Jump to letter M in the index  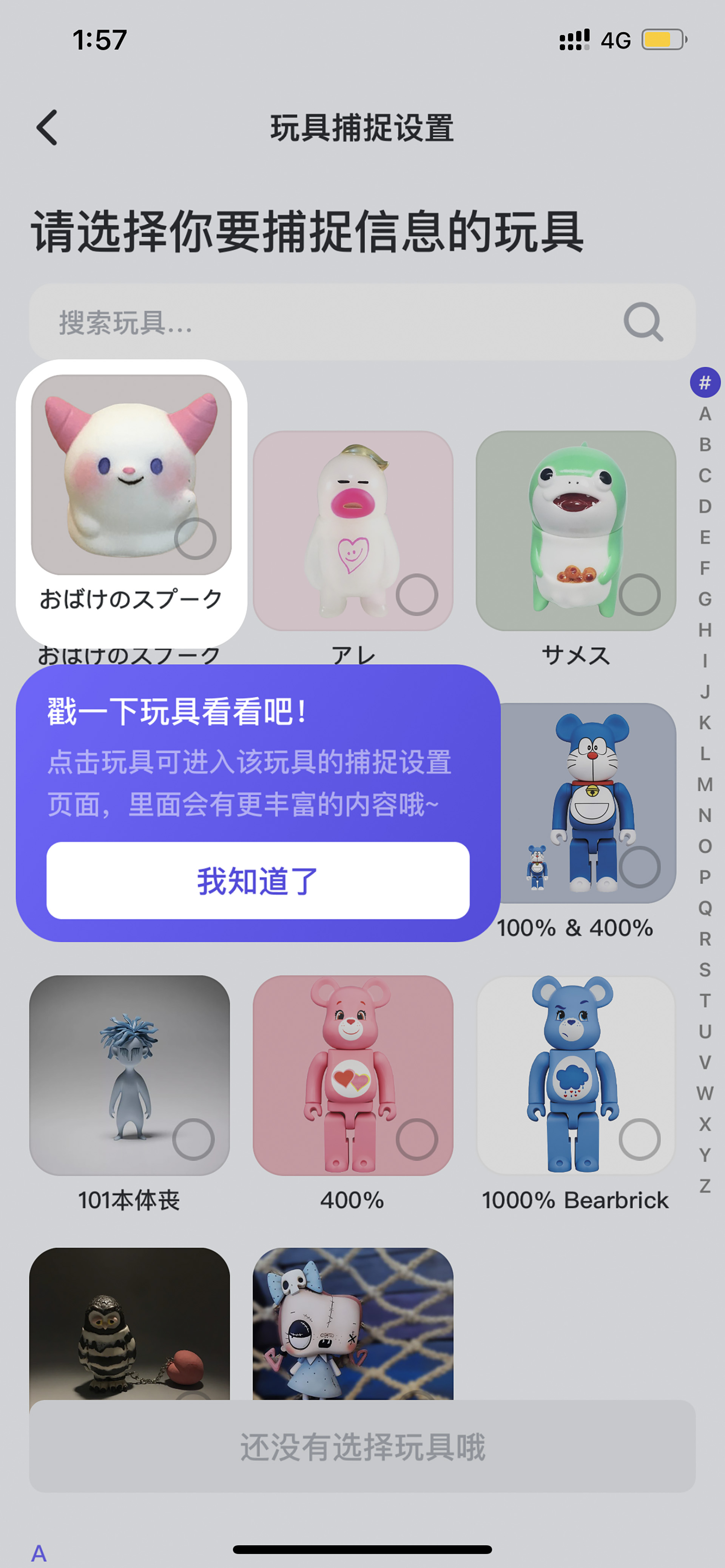(705, 784)
